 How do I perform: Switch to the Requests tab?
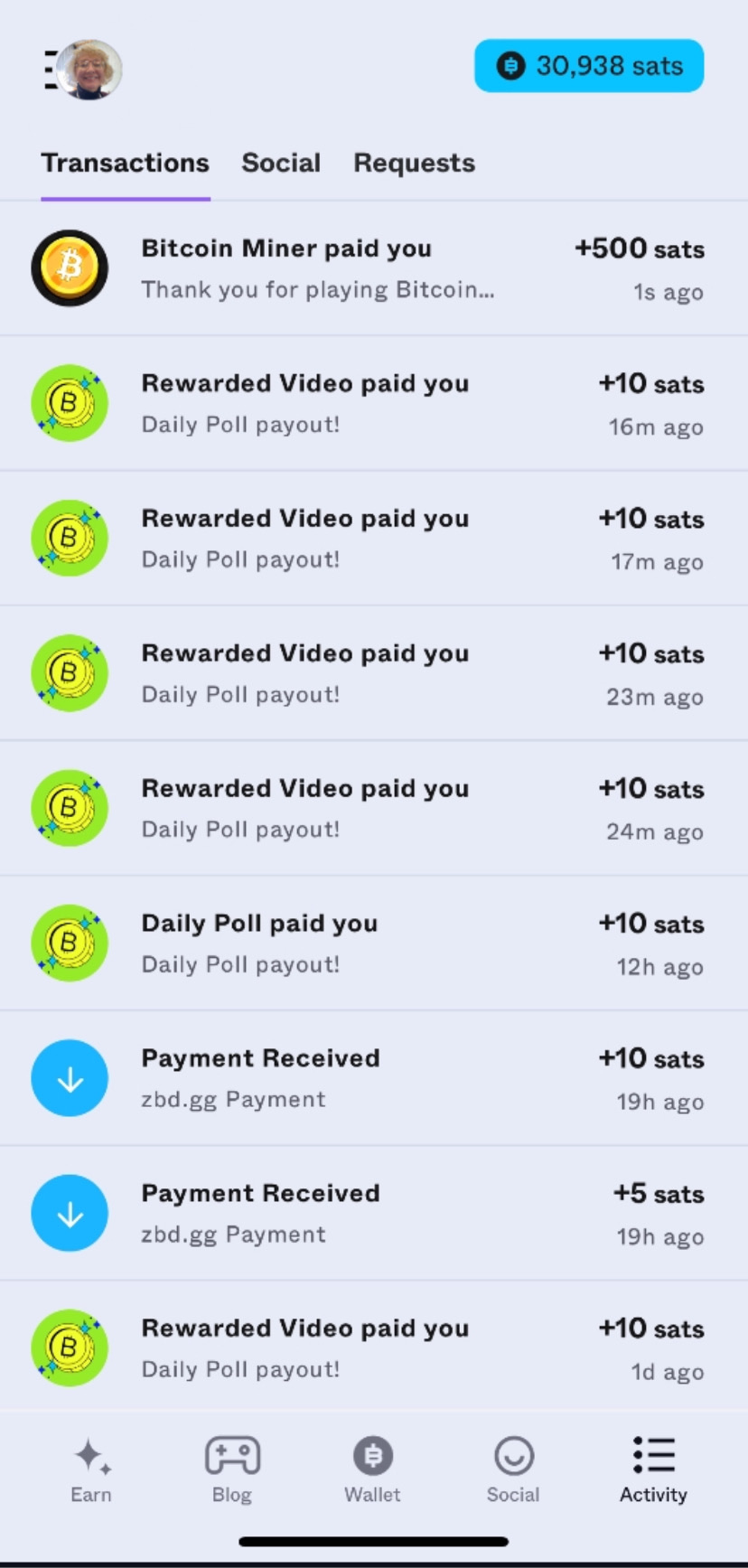pos(414,163)
